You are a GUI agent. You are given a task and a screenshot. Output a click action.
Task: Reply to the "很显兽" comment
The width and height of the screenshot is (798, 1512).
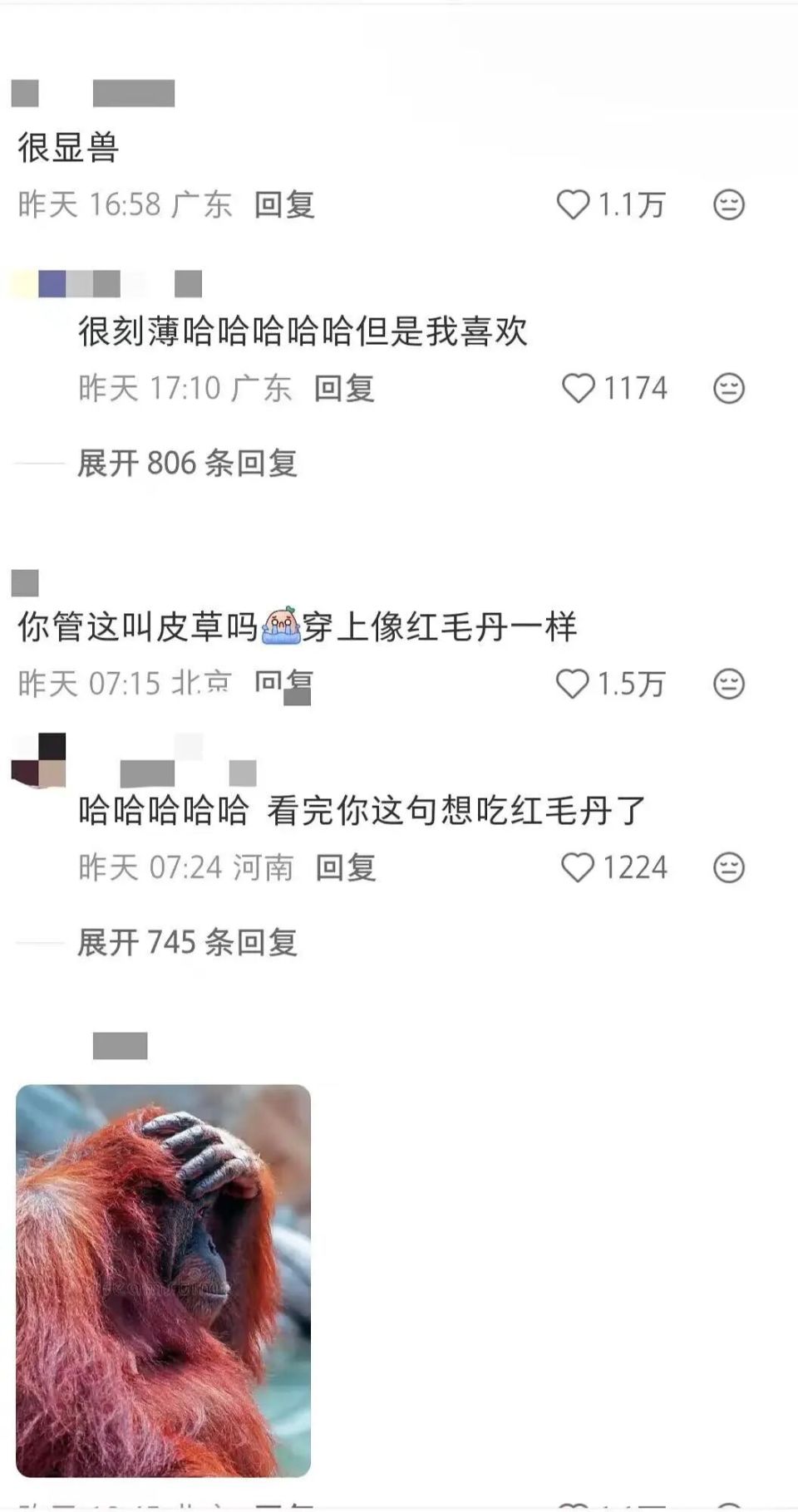(x=283, y=204)
